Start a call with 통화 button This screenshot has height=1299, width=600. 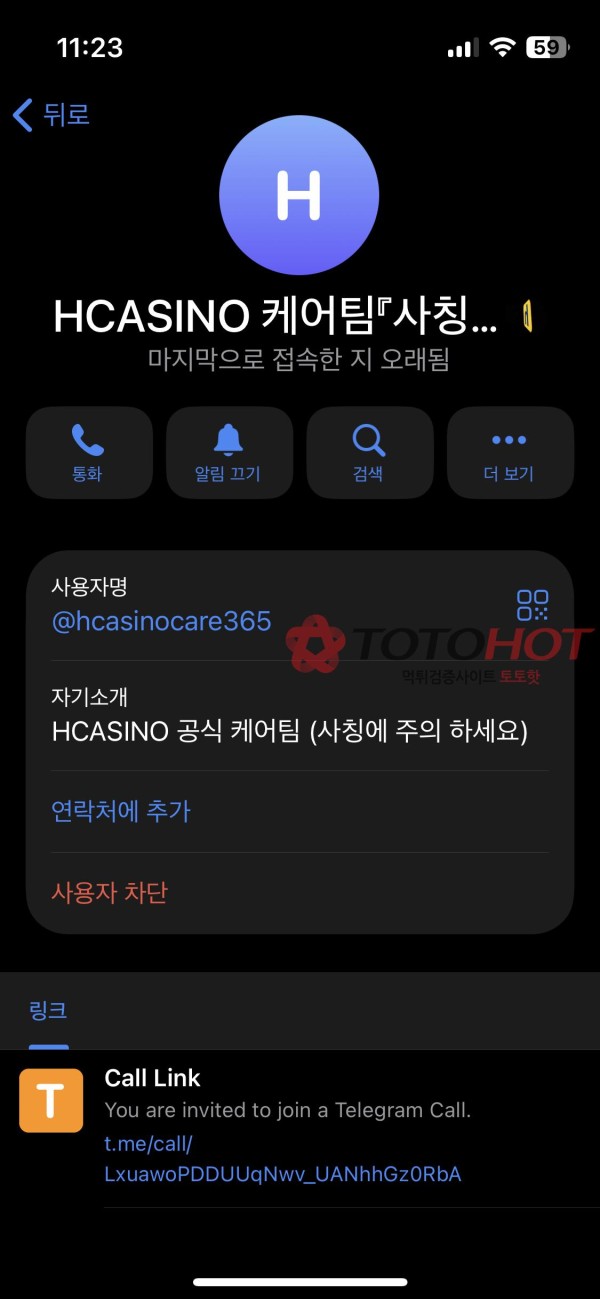[89, 452]
